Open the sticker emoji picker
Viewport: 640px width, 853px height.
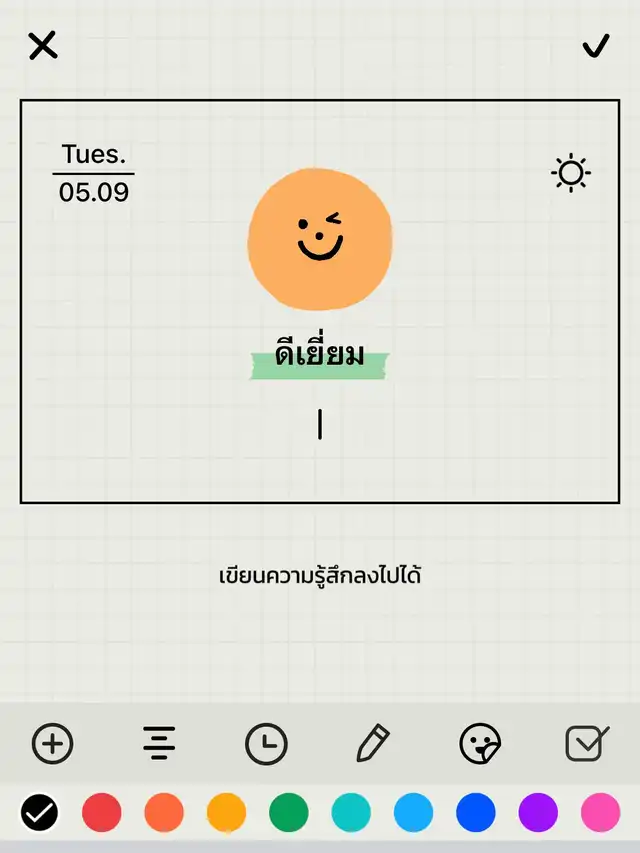[x=479, y=744]
